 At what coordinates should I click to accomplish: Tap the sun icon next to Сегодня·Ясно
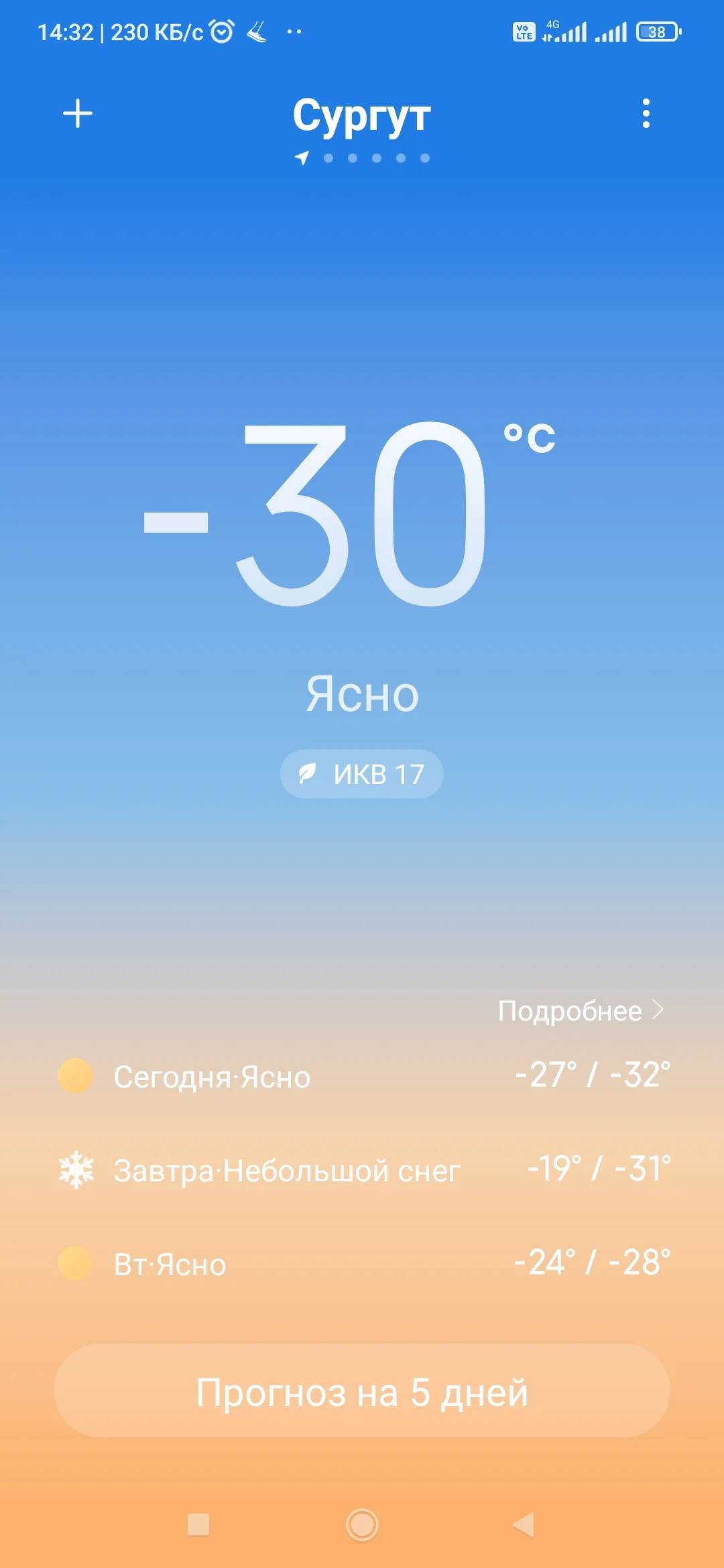(76, 1077)
